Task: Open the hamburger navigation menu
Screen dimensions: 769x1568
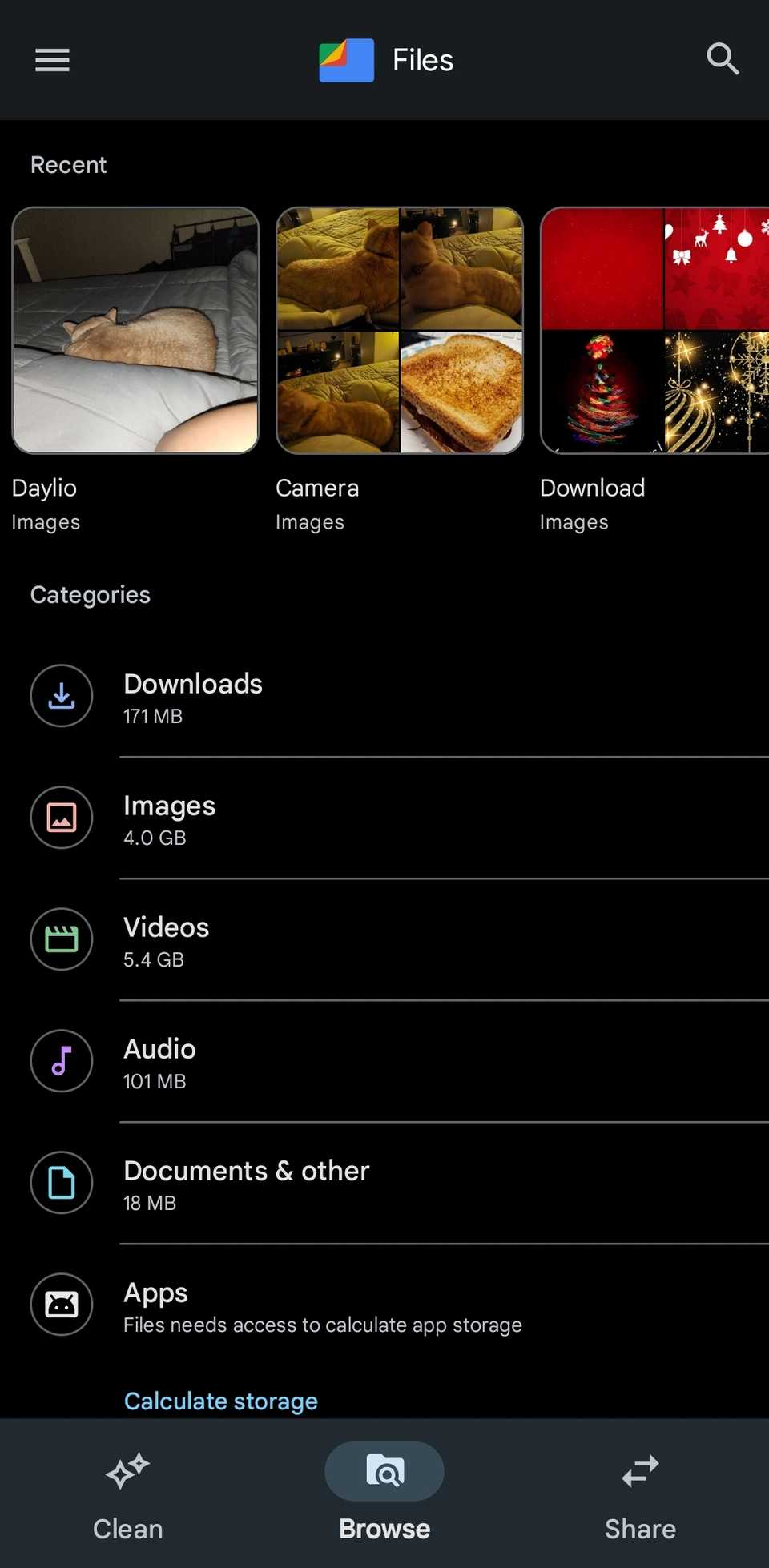Action: pos(52,60)
